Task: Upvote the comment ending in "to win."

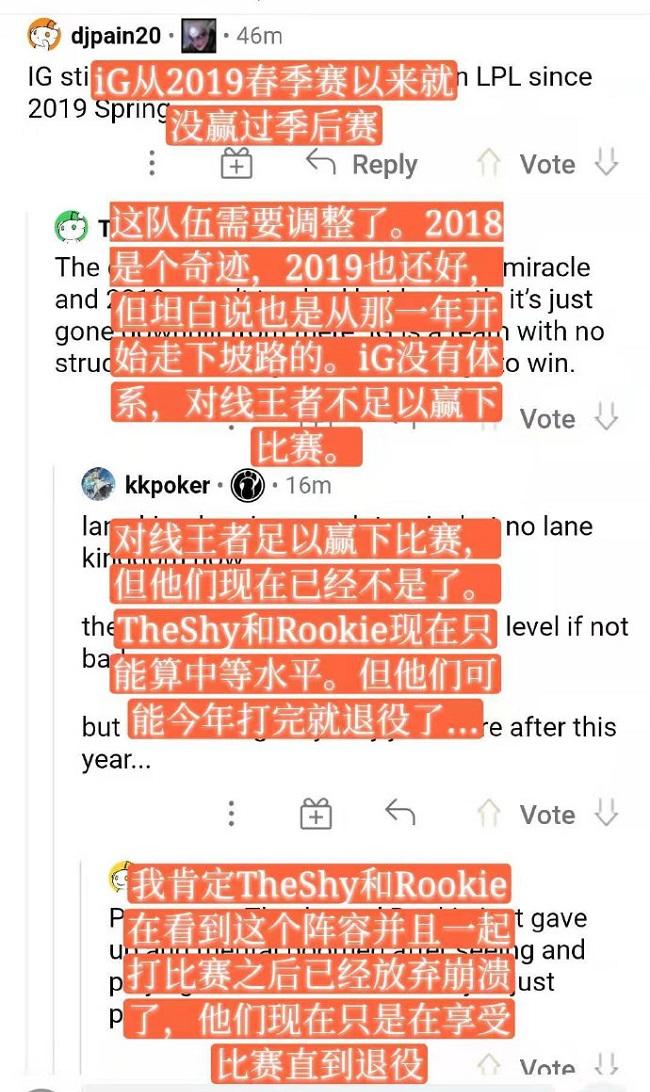Action: point(488,418)
